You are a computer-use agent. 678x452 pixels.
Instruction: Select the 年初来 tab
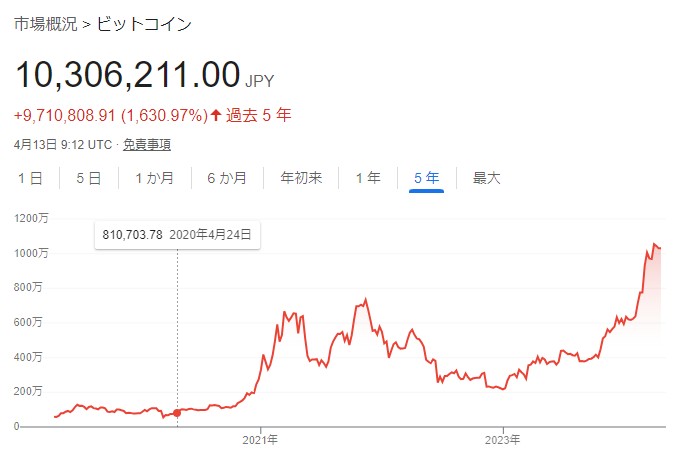tap(301, 178)
